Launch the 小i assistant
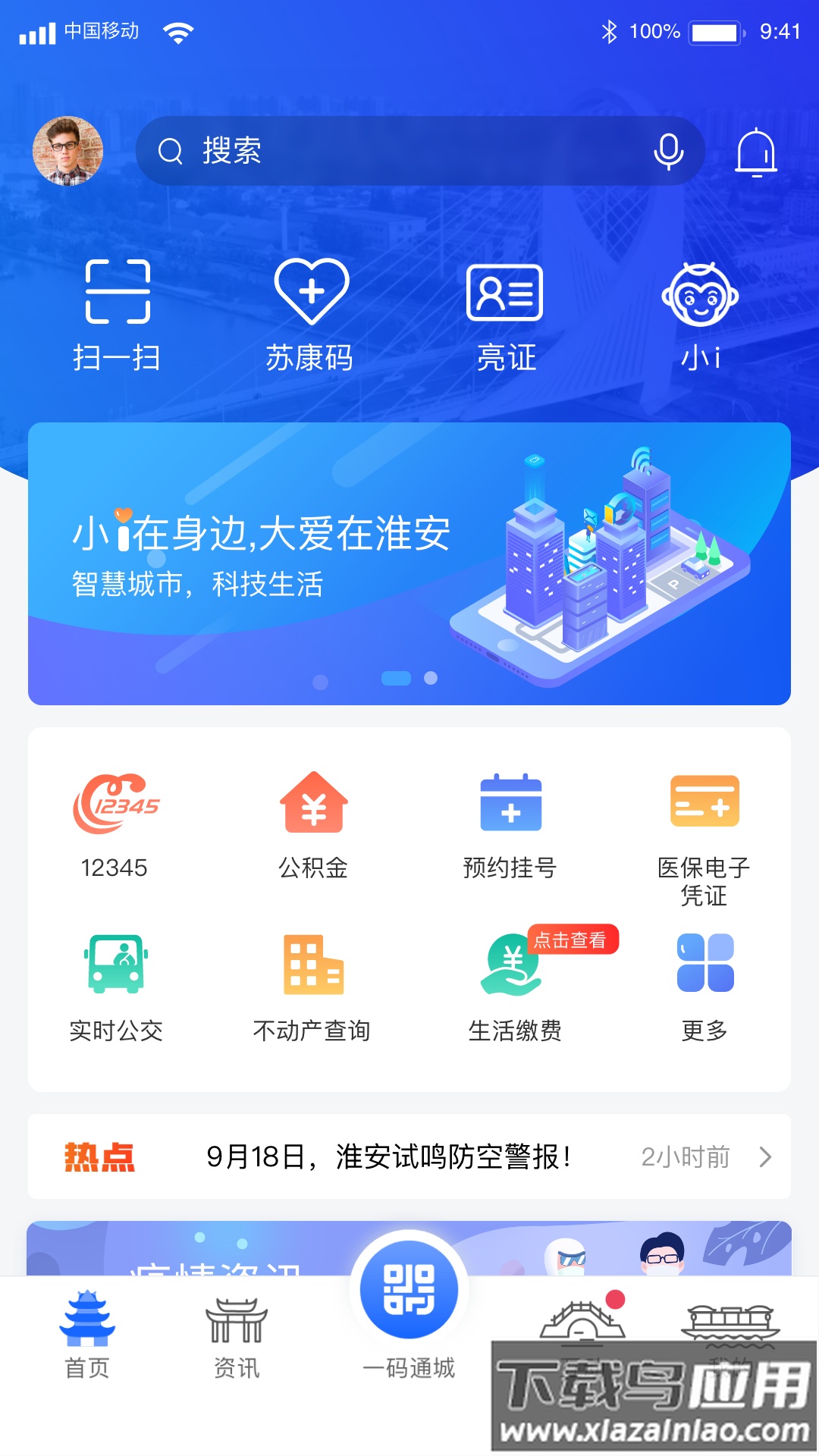Viewport: 819px width, 1456px height. pyautogui.click(x=701, y=311)
